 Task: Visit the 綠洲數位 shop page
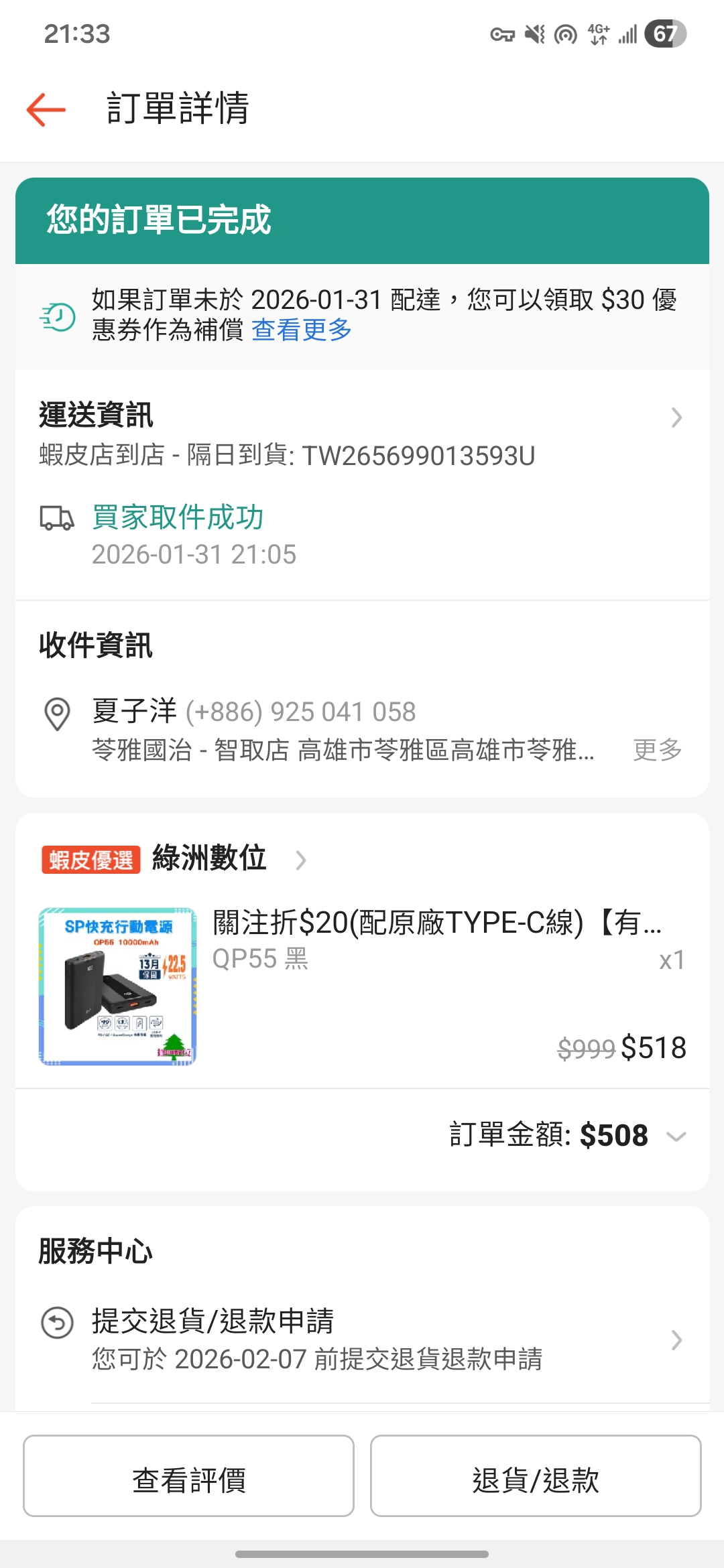(x=209, y=858)
